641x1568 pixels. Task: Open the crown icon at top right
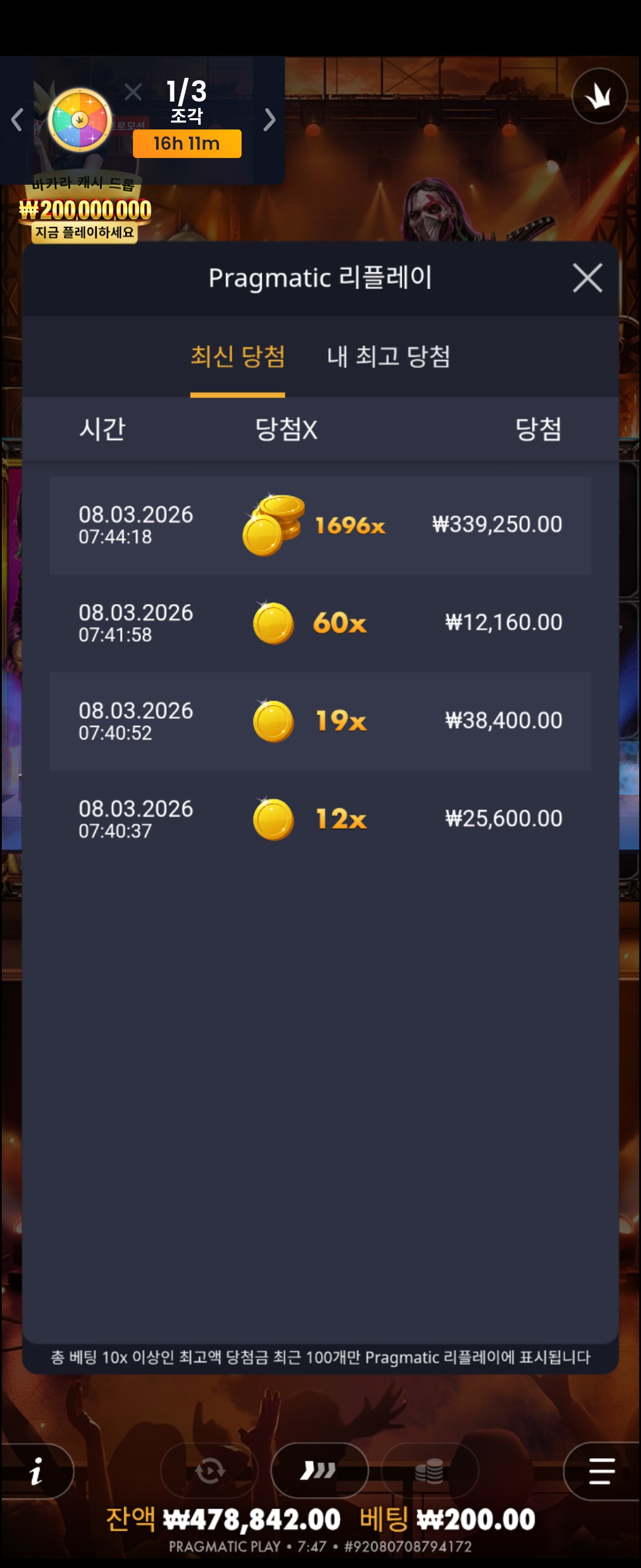[x=599, y=96]
